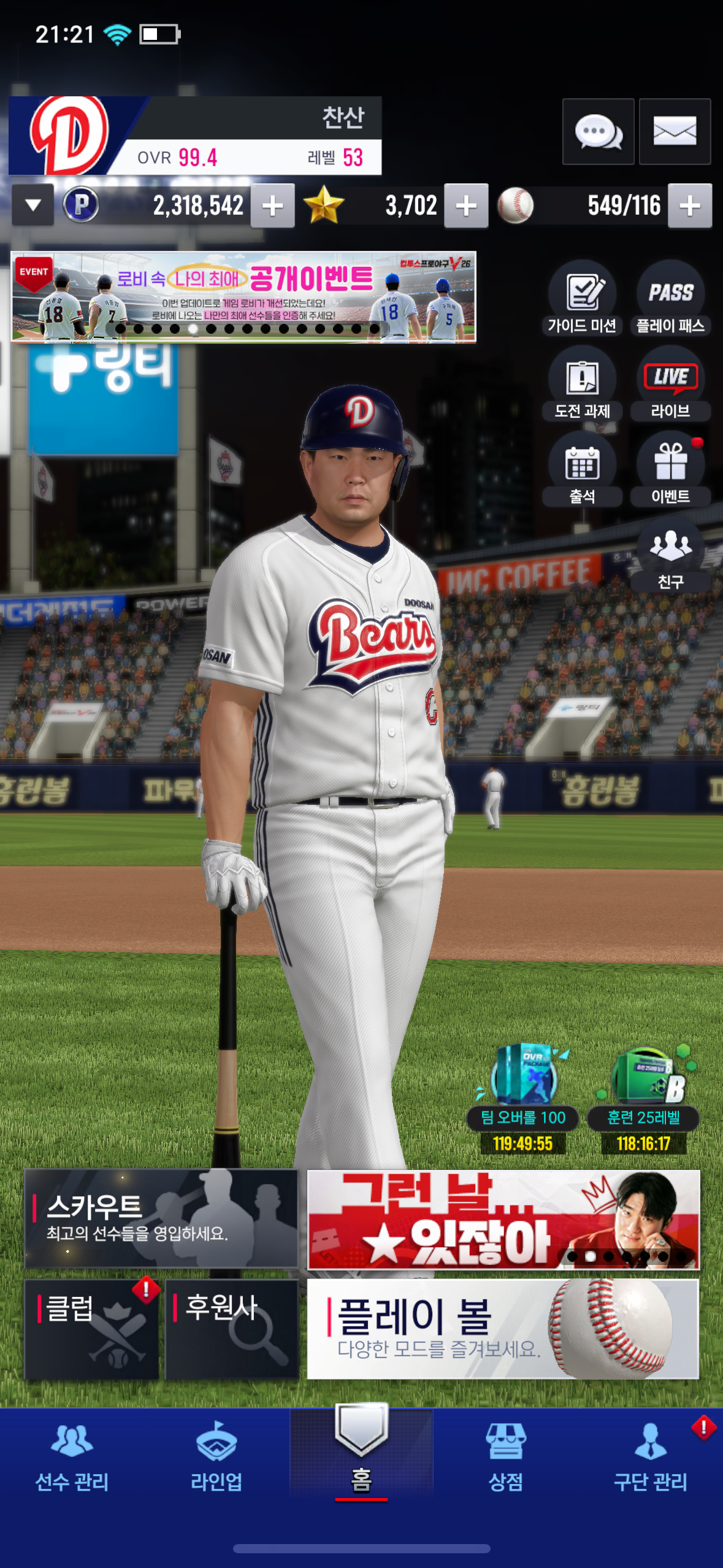Add more stars with the plus button
Image resolution: width=723 pixels, height=1568 pixels.
click(466, 206)
